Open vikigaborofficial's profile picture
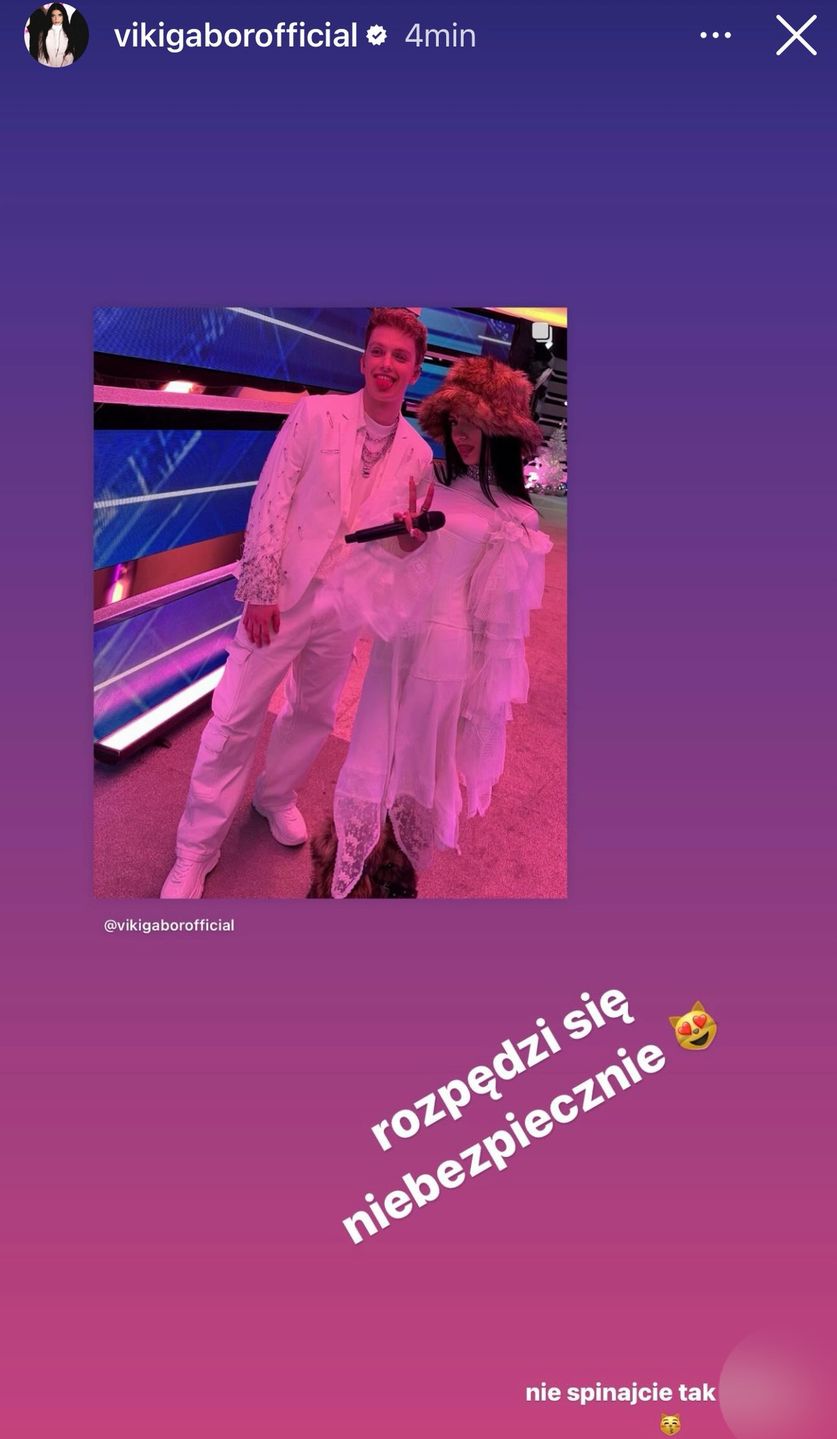 [x=56, y=35]
